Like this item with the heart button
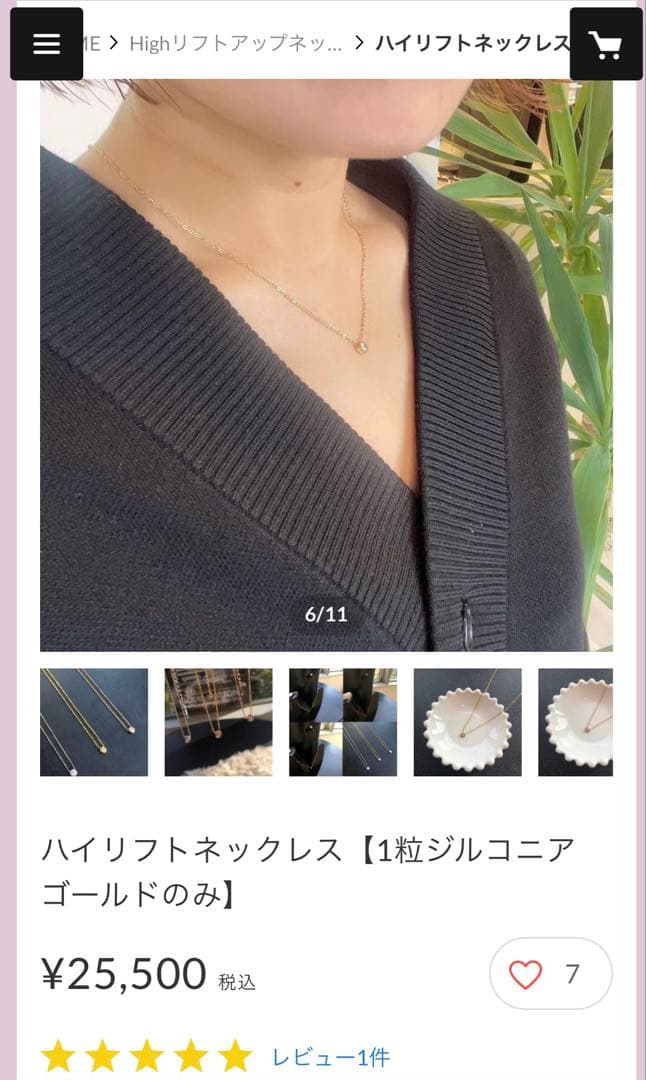Screen dimensions: 646x1080 coord(550,973)
